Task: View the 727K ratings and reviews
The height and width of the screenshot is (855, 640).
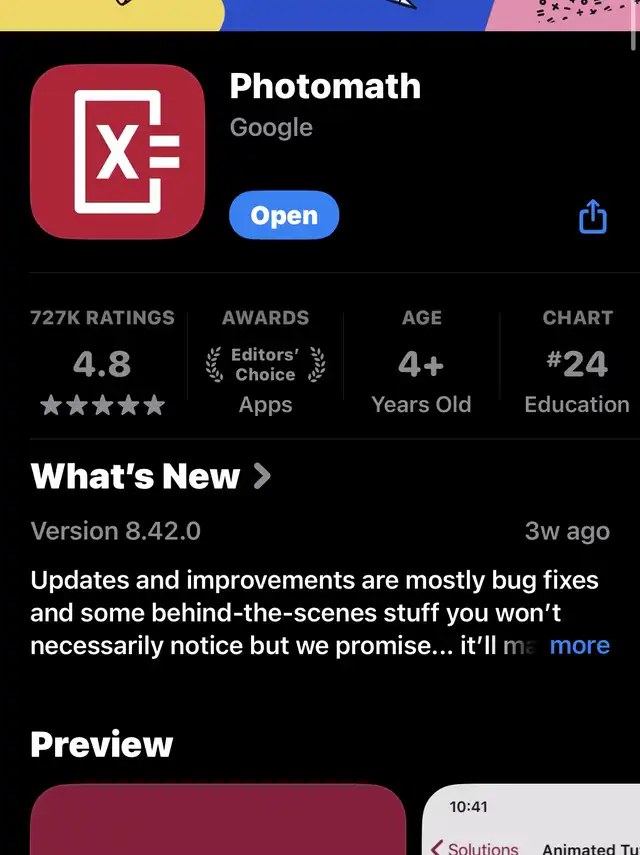Action: click(102, 362)
